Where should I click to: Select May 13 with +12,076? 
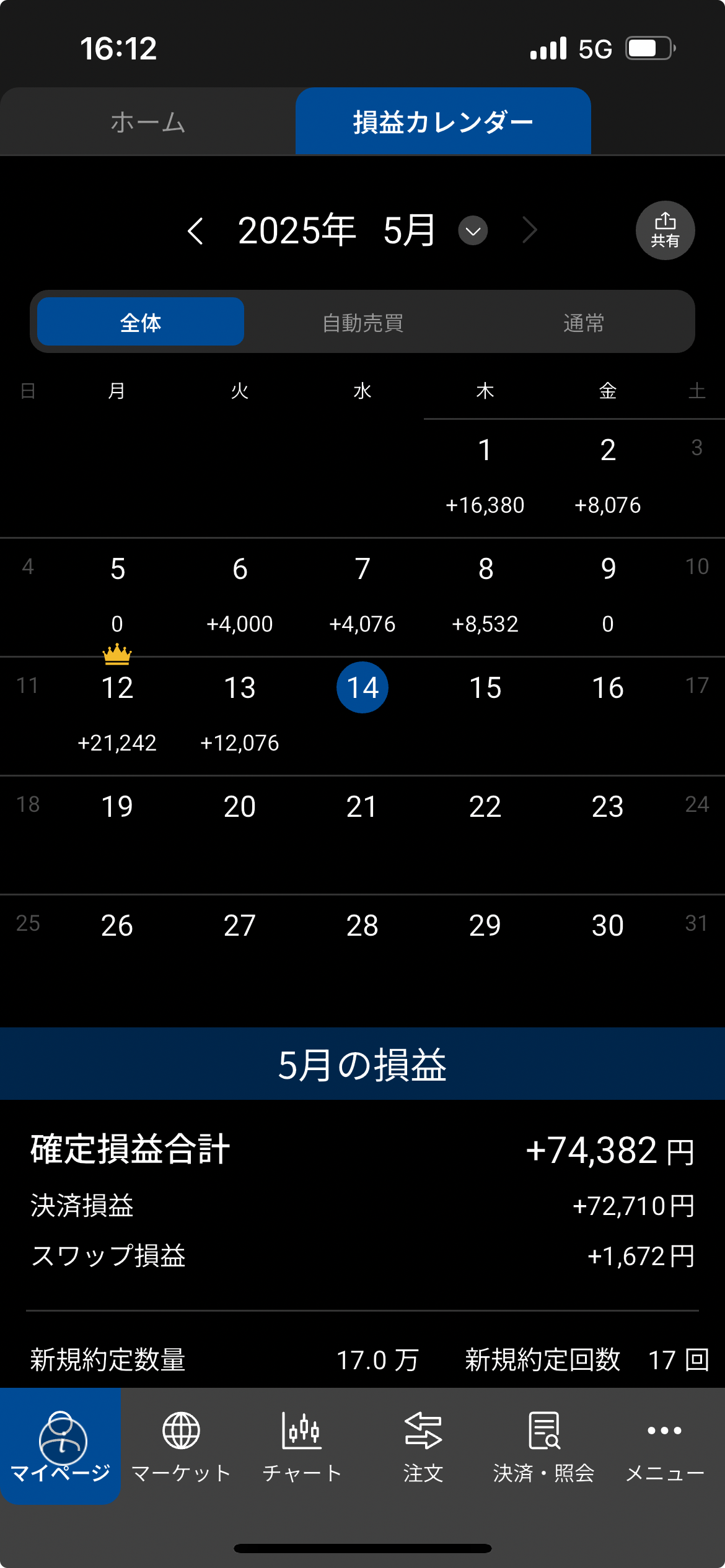pos(240,712)
